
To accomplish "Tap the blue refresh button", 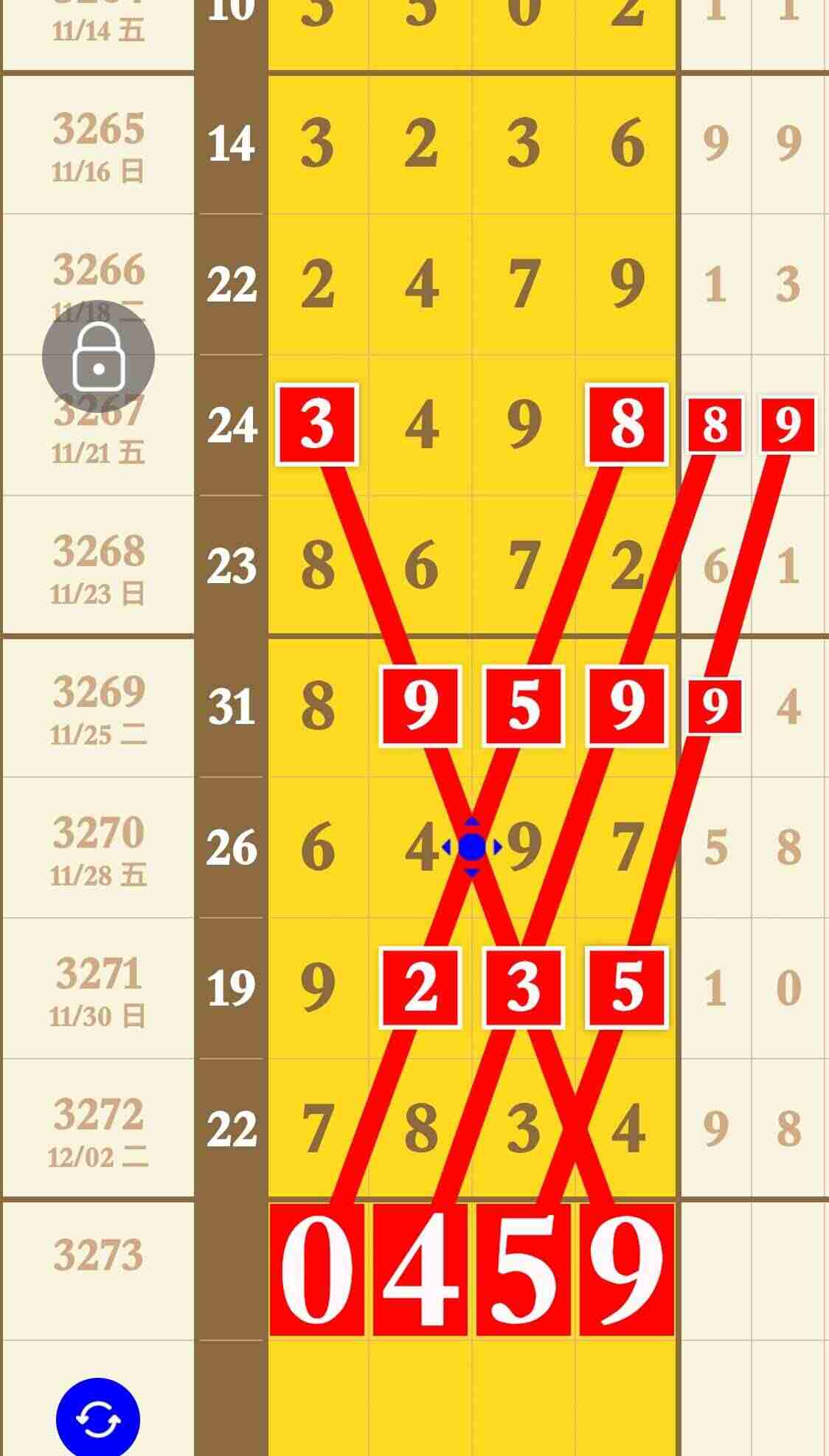I will pos(98,1418).
